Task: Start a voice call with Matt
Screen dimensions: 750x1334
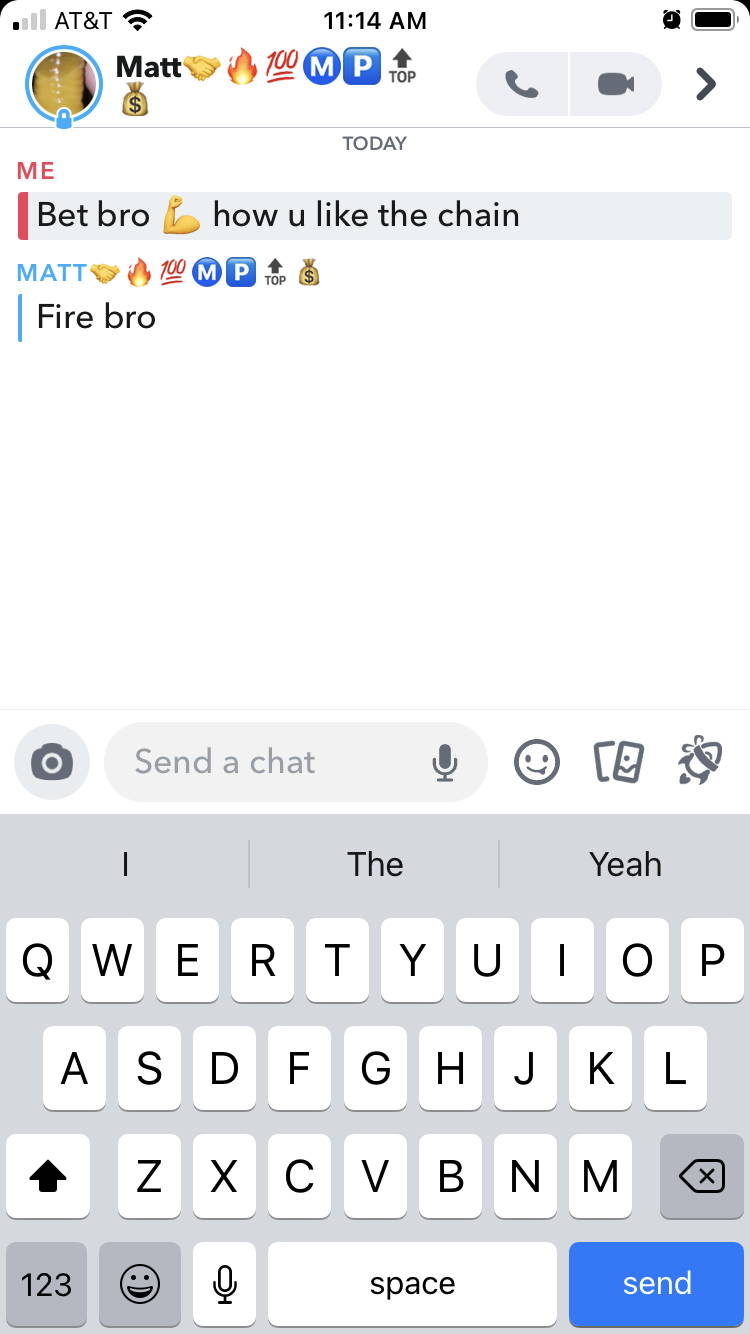Action: [x=522, y=85]
